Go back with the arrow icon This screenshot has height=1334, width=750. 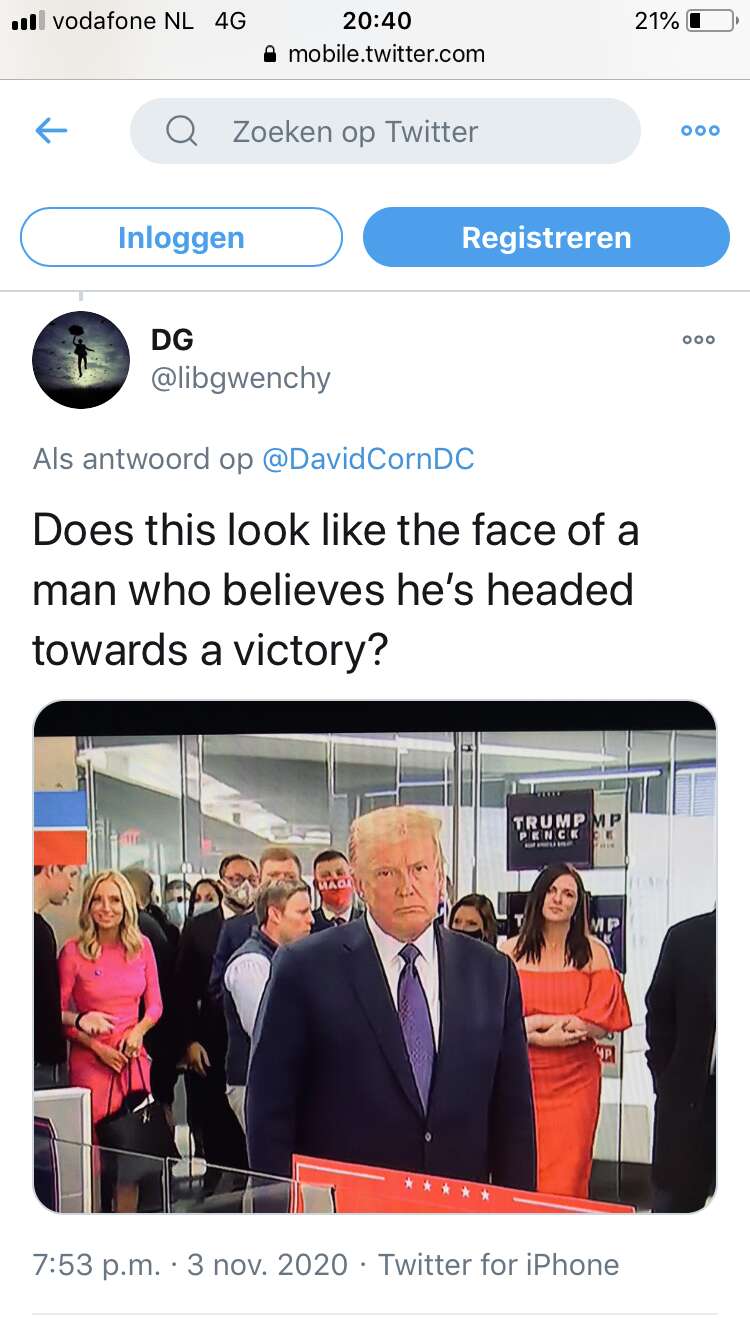click(x=51, y=131)
